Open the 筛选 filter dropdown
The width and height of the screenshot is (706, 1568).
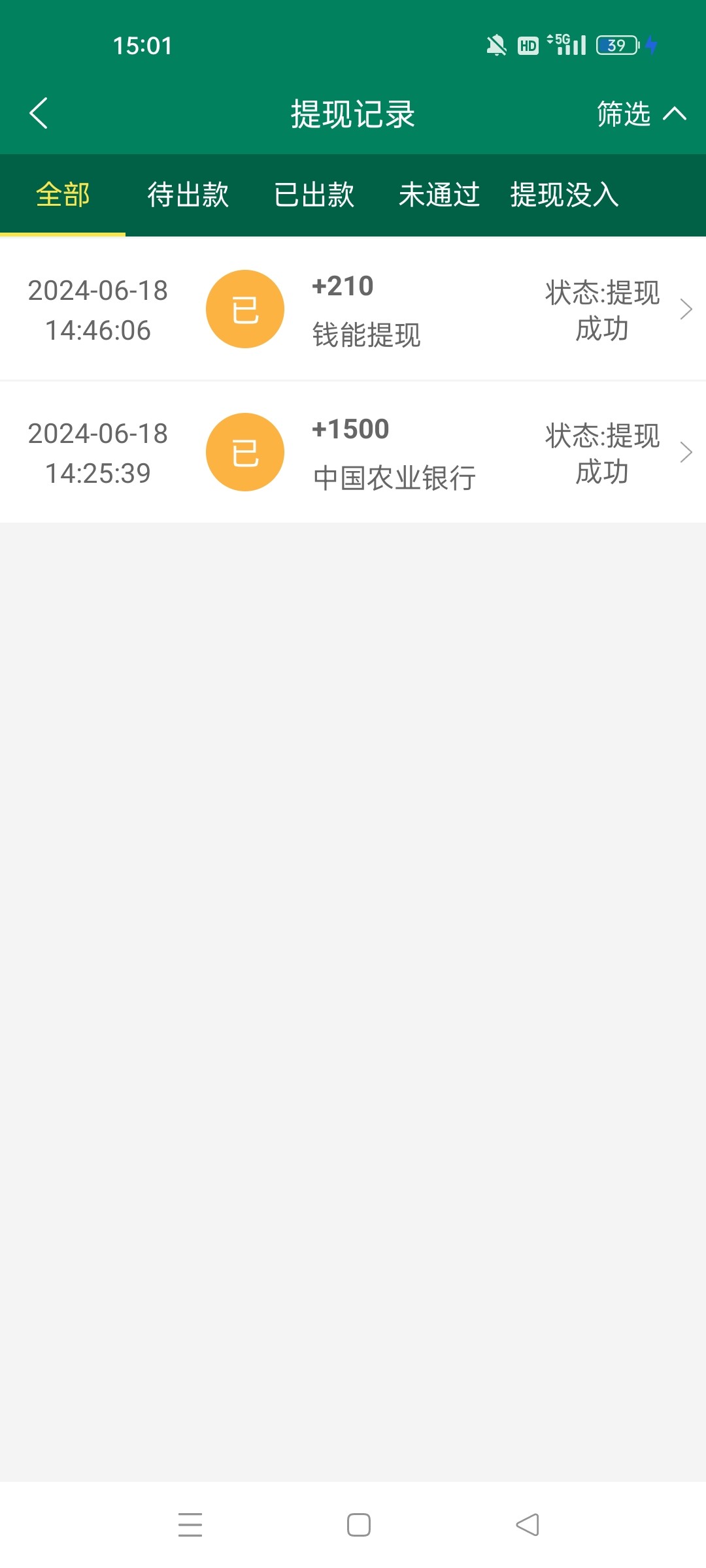click(x=640, y=114)
